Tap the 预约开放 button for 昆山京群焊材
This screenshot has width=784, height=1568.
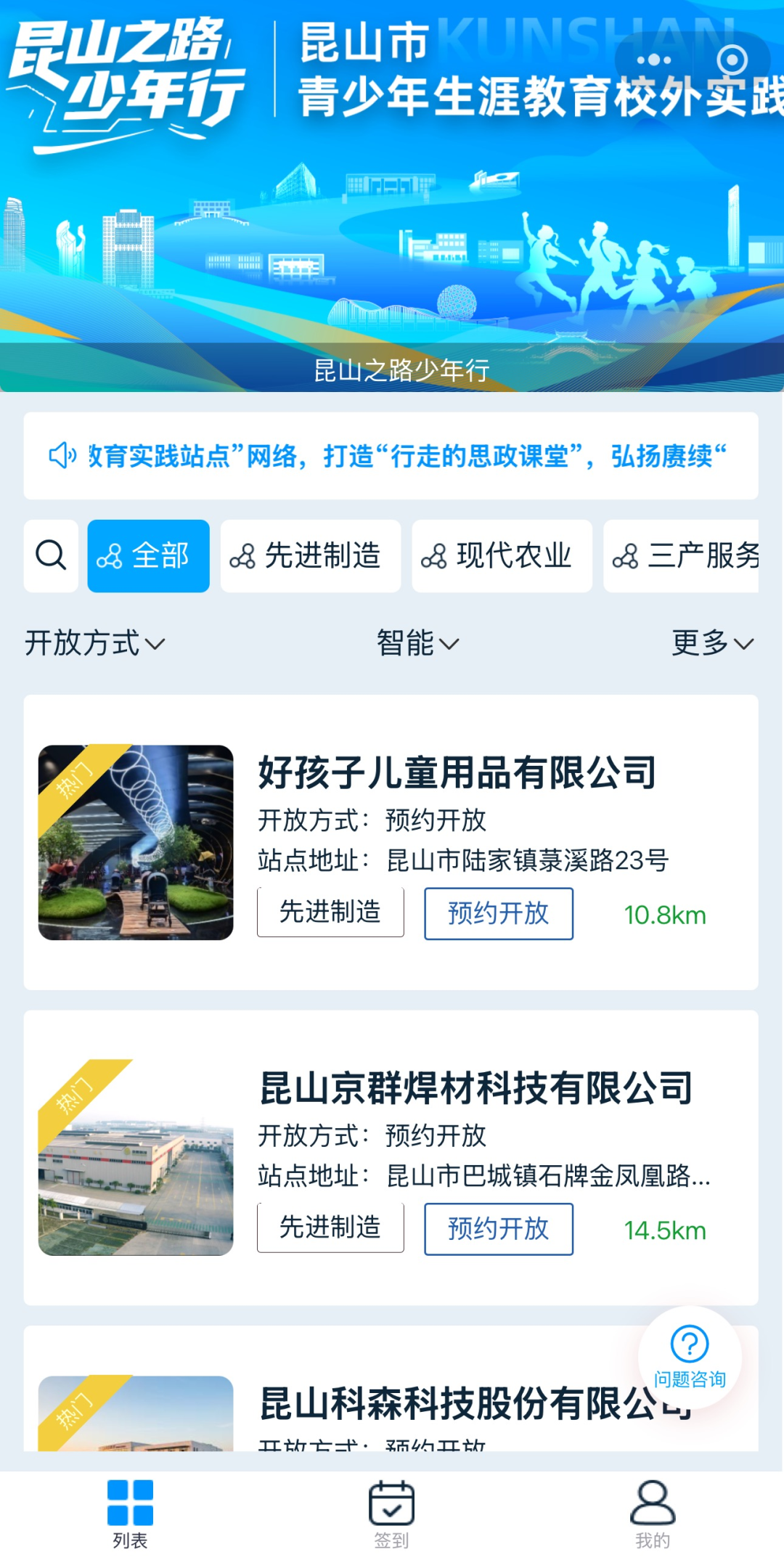coord(499,1228)
